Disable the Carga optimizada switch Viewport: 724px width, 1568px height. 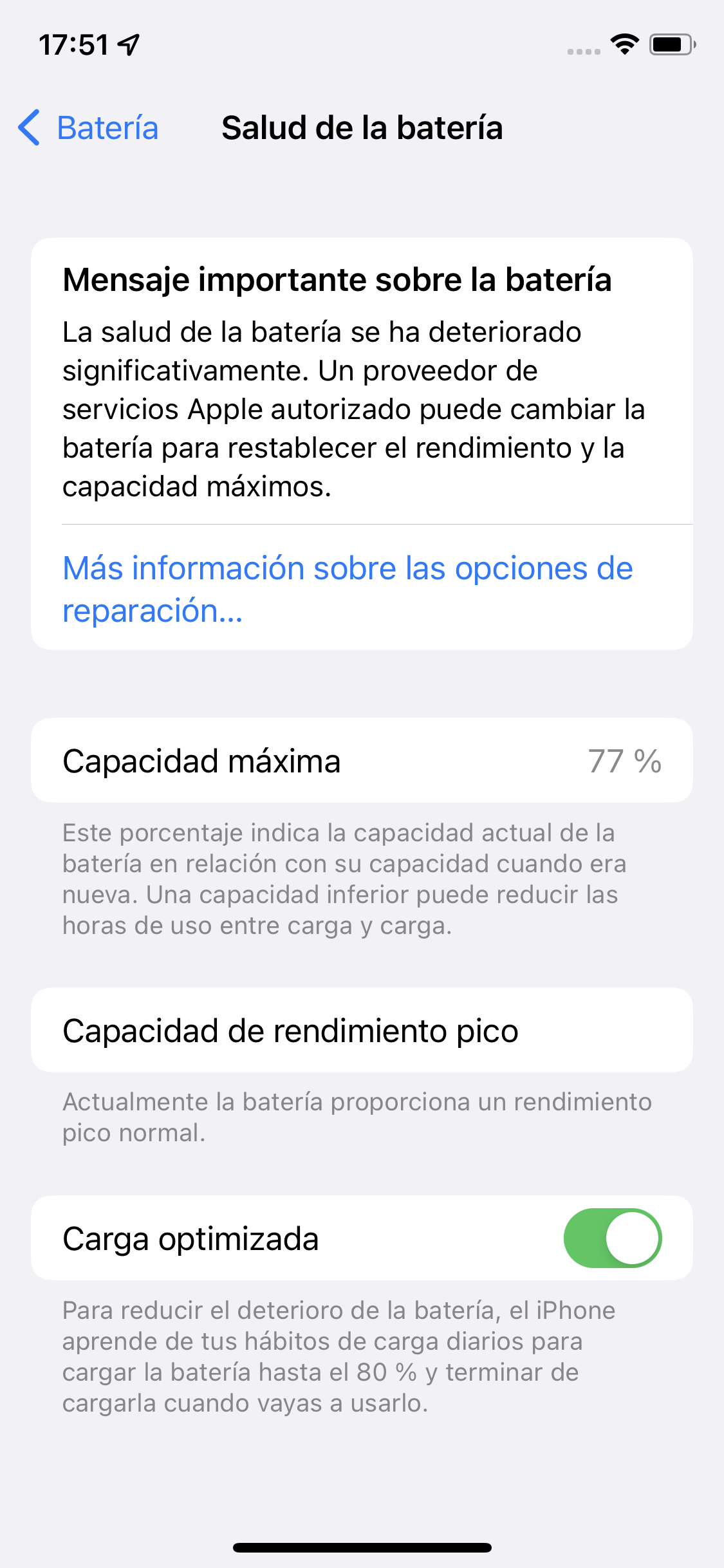pyautogui.click(x=613, y=1238)
